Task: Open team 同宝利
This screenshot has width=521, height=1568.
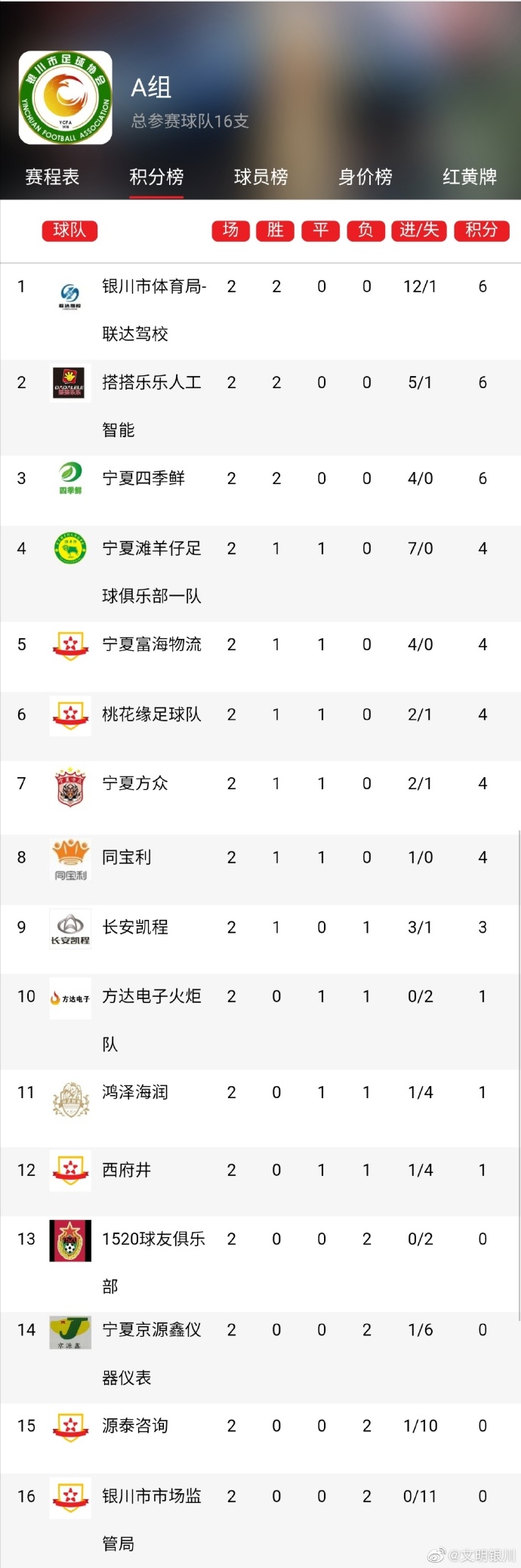Action: click(x=127, y=857)
